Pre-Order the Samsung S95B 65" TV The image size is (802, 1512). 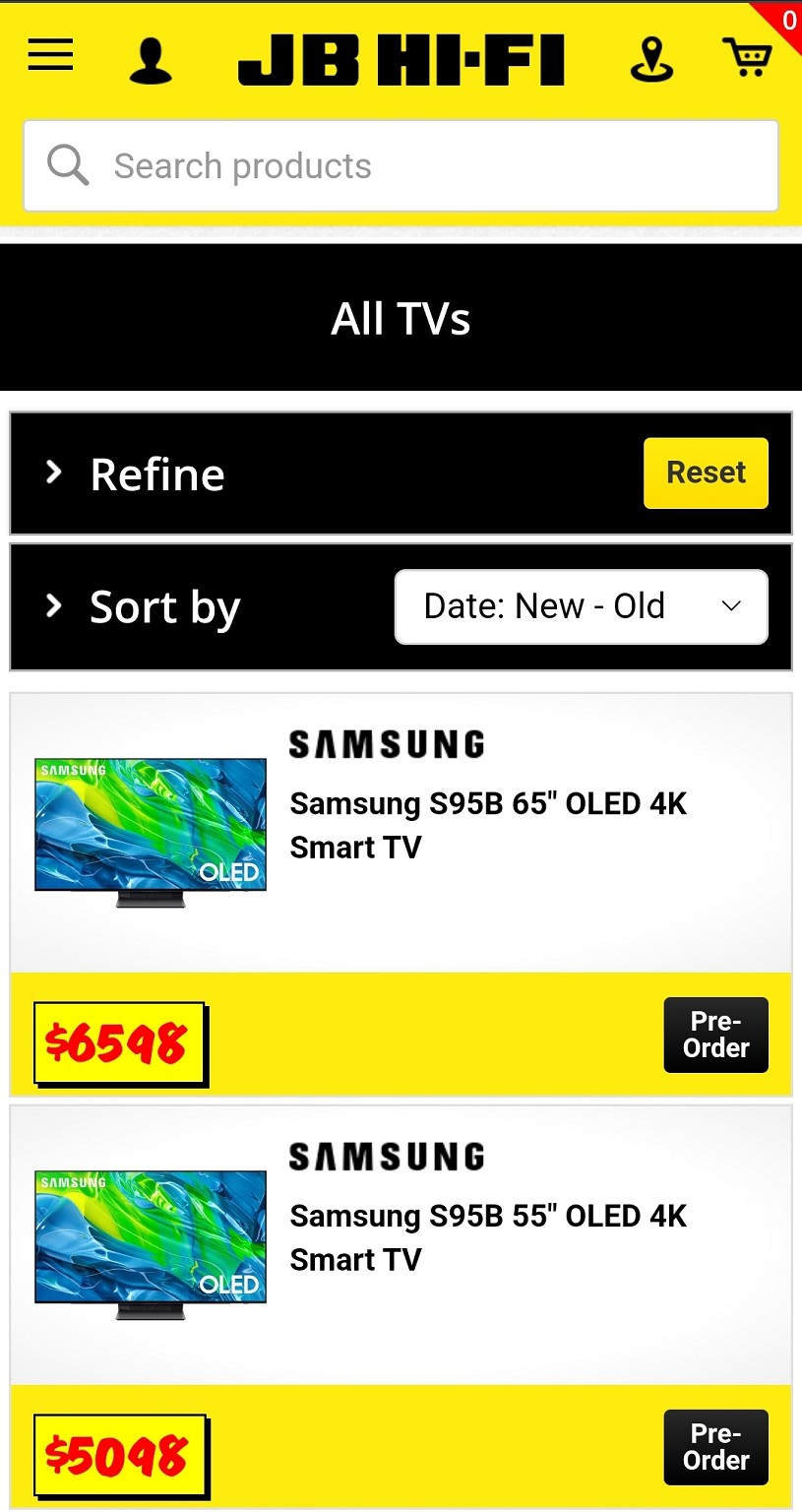[715, 1035]
